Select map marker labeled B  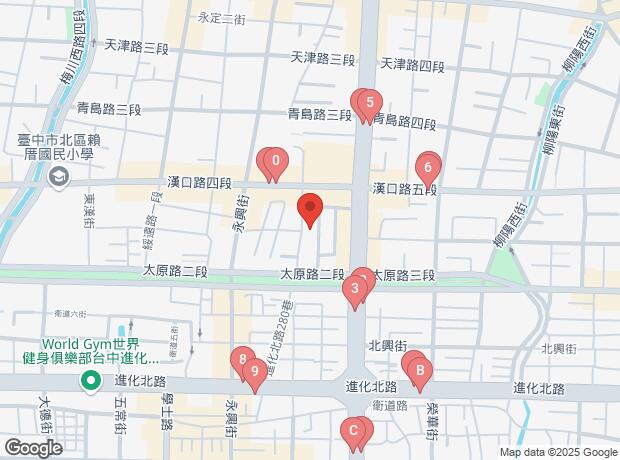[421, 374]
